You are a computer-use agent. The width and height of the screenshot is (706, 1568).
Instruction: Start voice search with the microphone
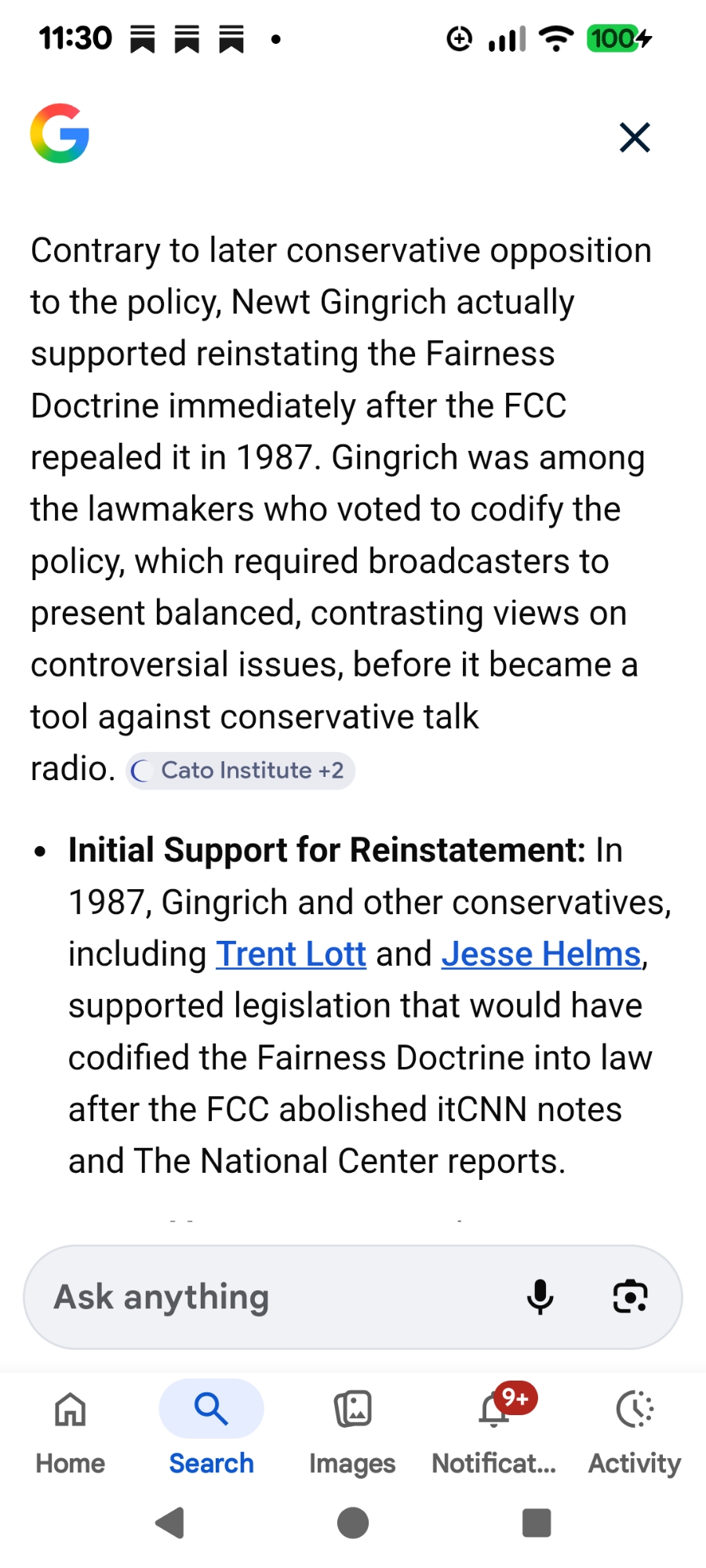tap(540, 1297)
